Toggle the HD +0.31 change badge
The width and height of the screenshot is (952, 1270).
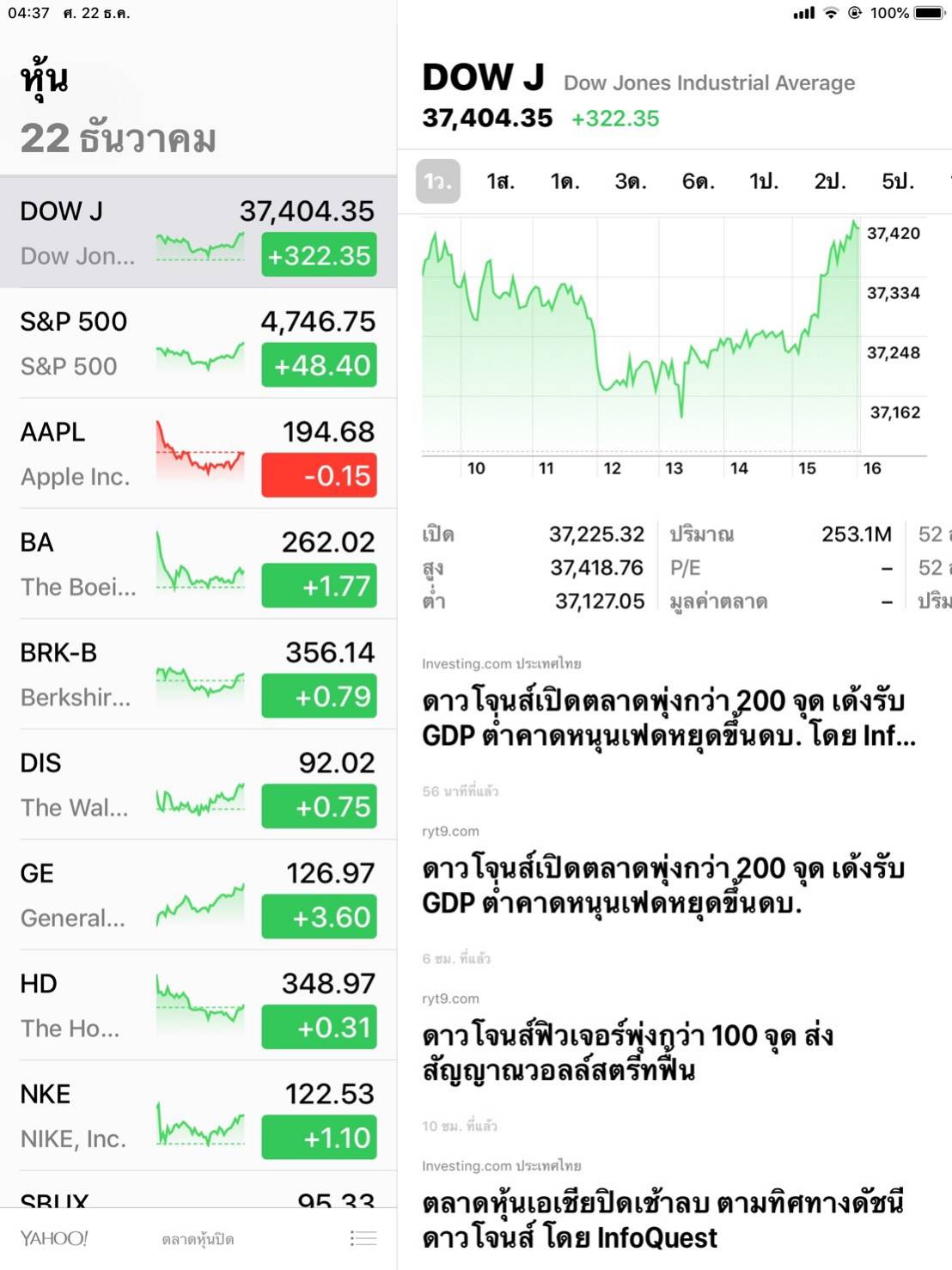(x=319, y=1027)
